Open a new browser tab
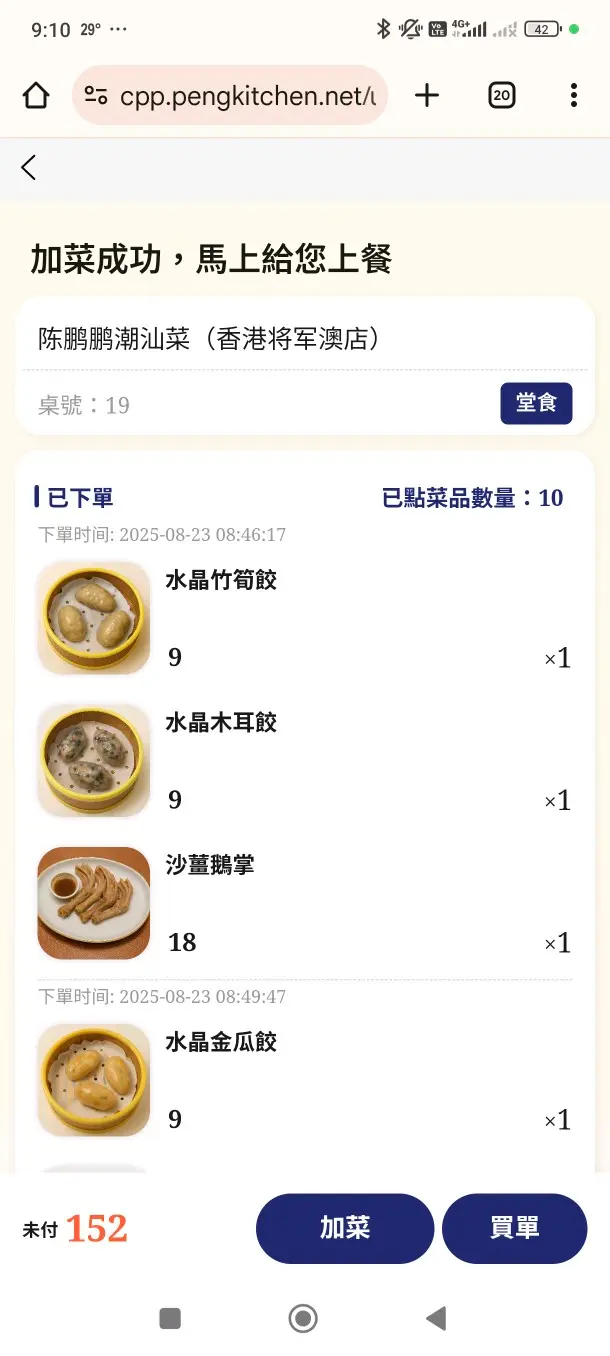This screenshot has height=1356, width=610. click(427, 96)
